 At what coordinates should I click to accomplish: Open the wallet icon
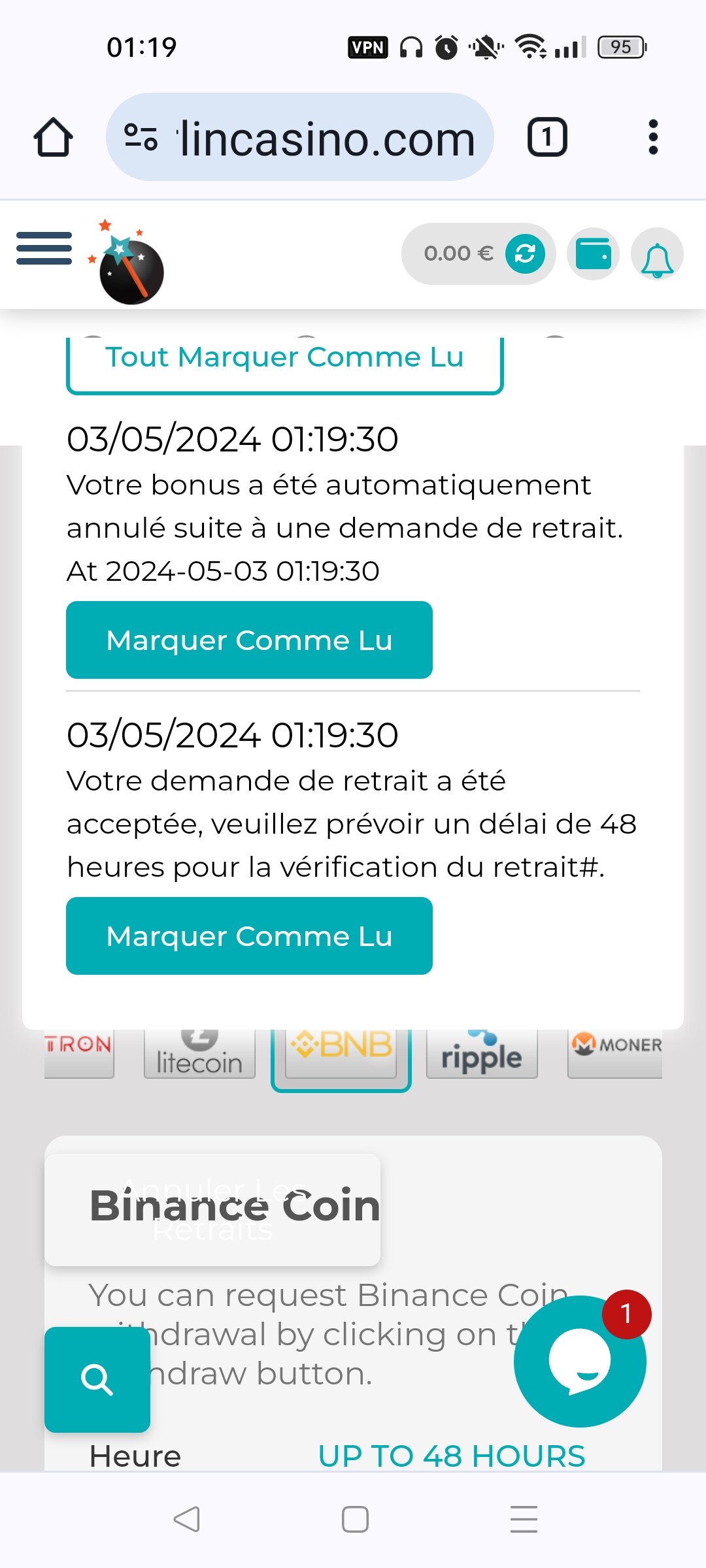coord(593,253)
